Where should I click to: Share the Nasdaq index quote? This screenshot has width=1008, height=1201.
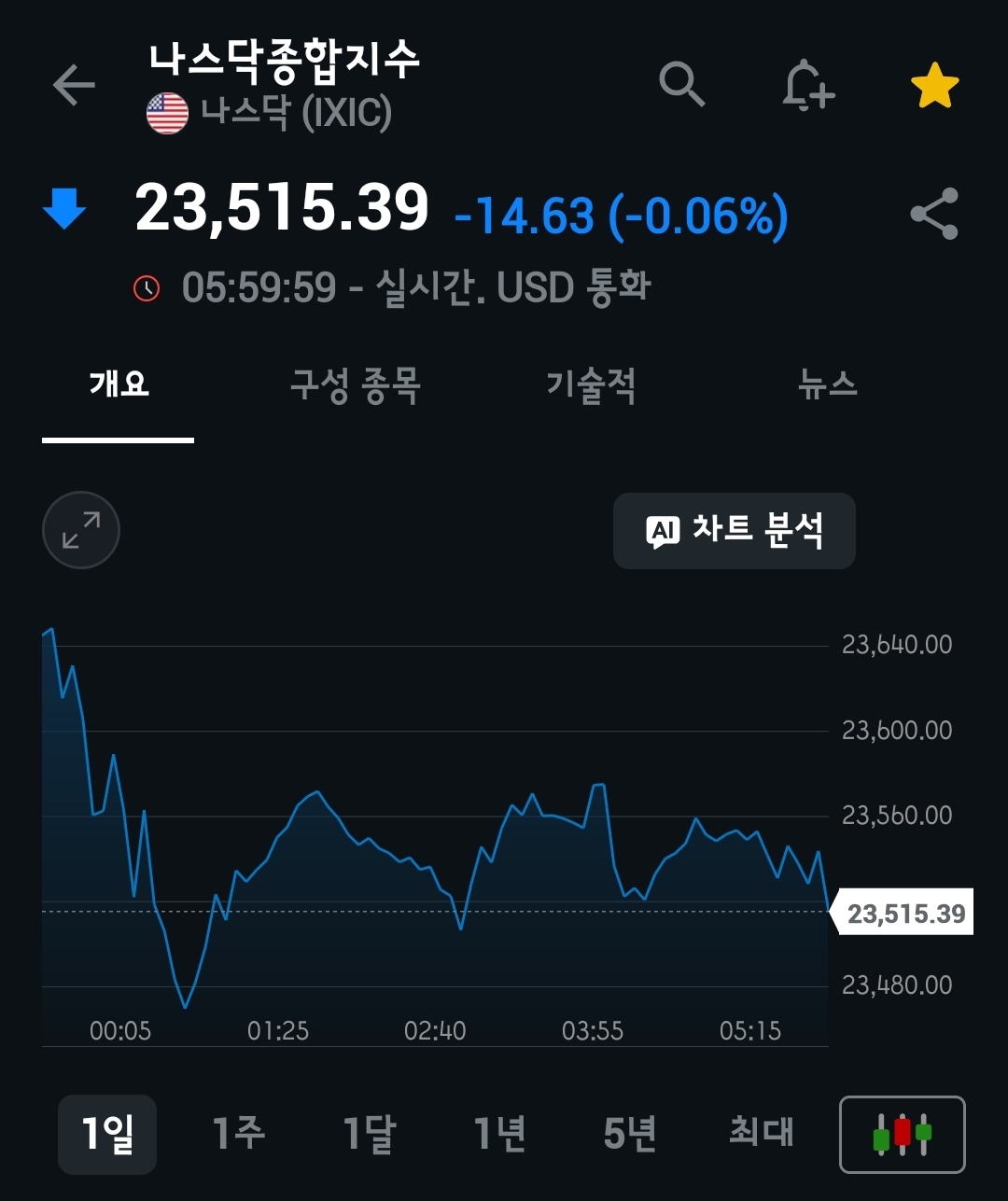[x=934, y=214]
